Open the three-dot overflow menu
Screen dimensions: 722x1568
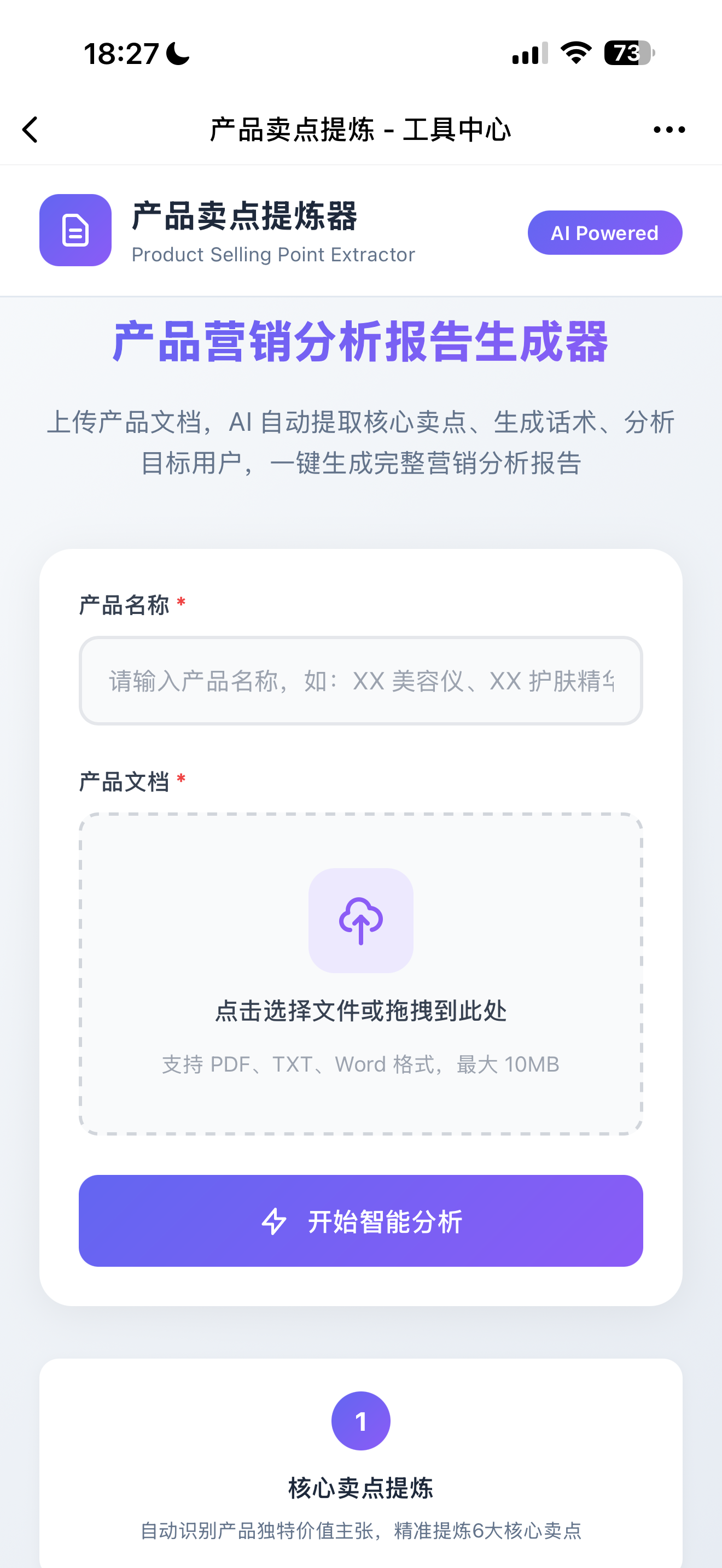coord(670,128)
